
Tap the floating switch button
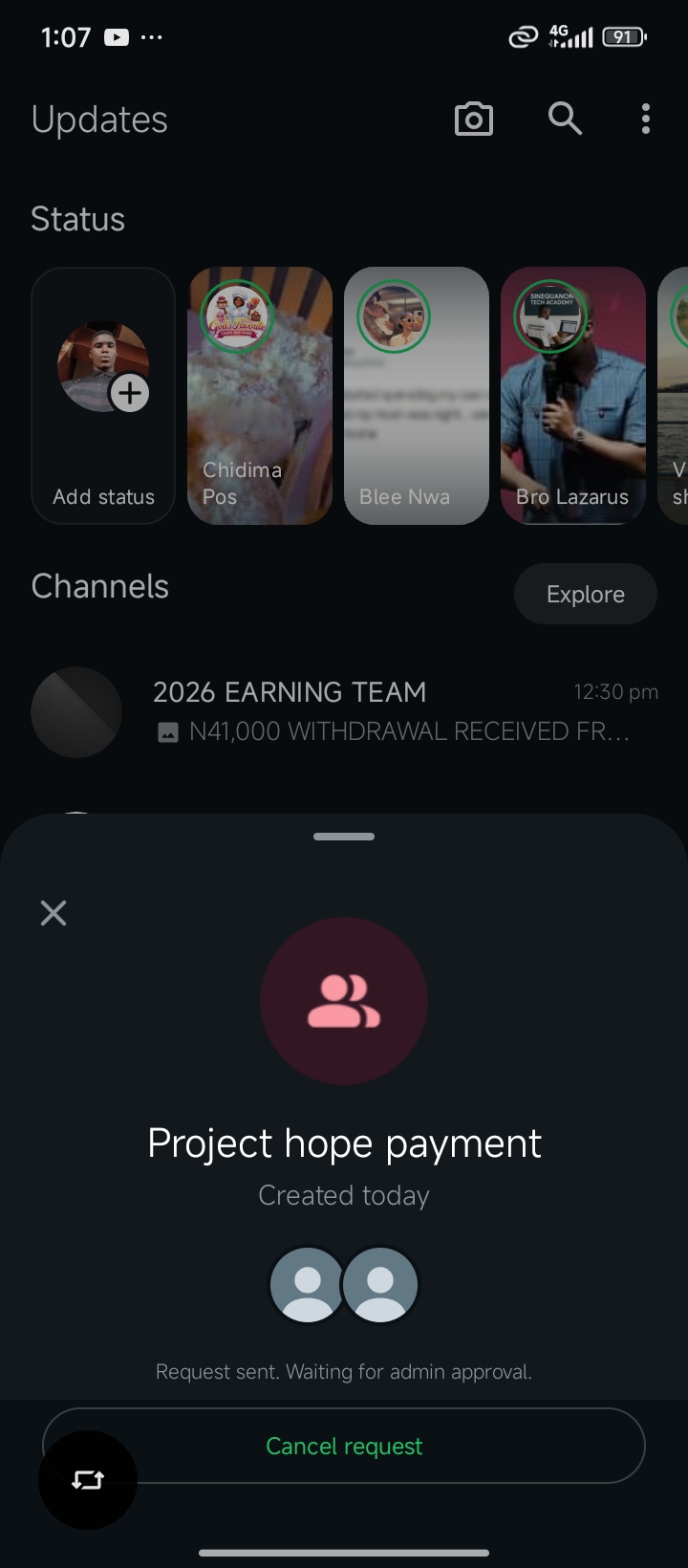point(88,1480)
